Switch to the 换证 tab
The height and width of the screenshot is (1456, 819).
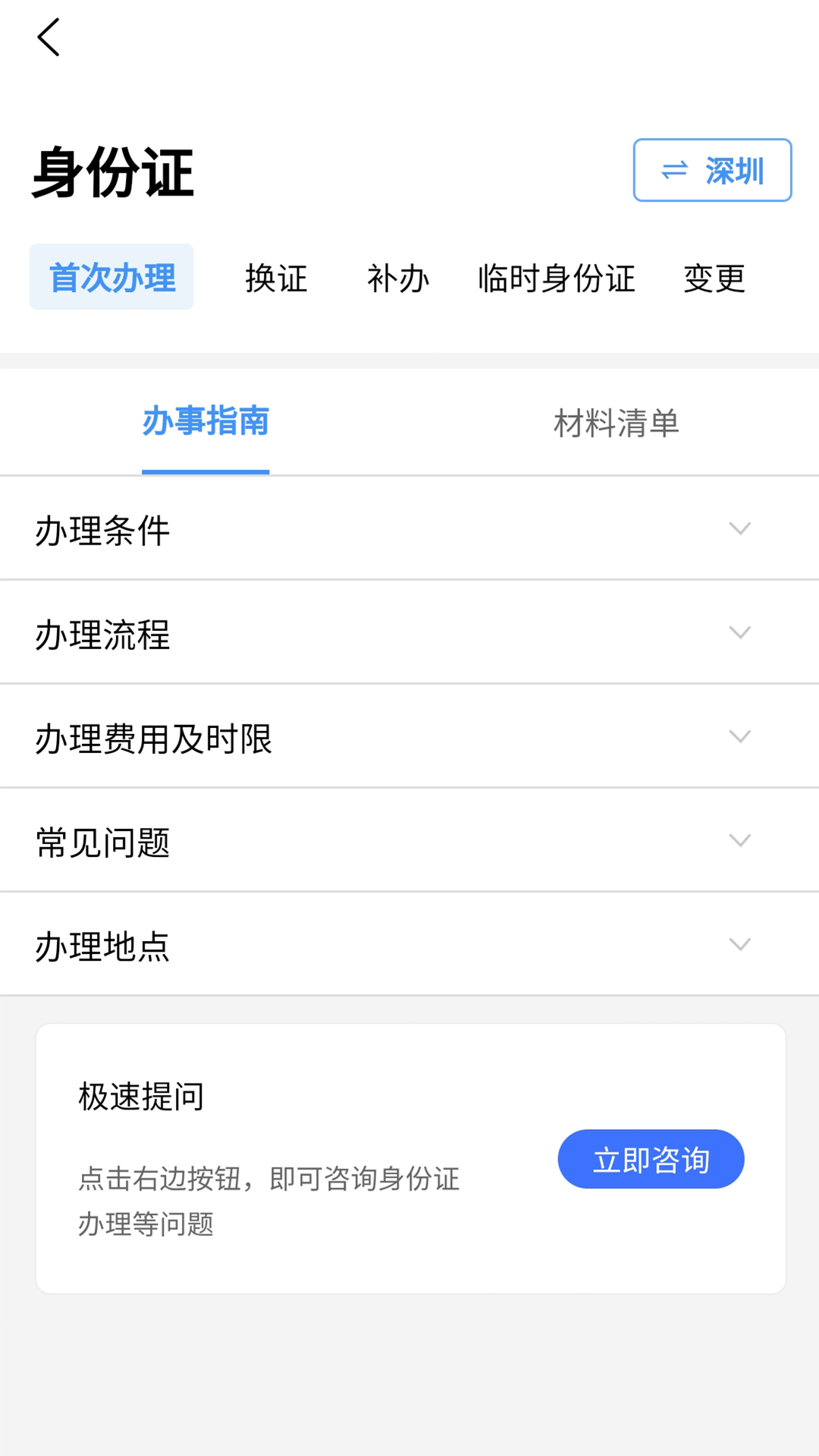pos(276,278)
